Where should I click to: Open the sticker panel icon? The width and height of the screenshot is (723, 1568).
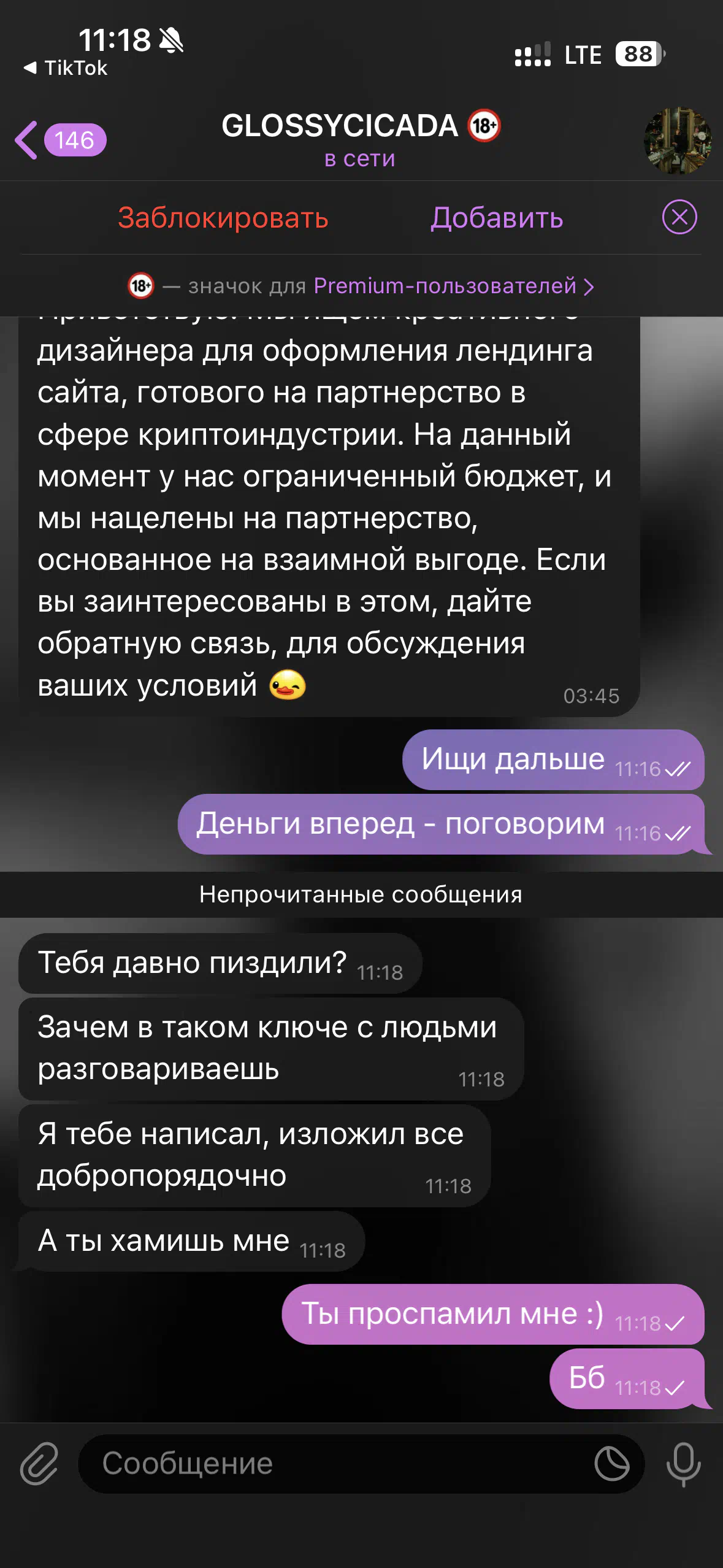tap(612, 1464)
